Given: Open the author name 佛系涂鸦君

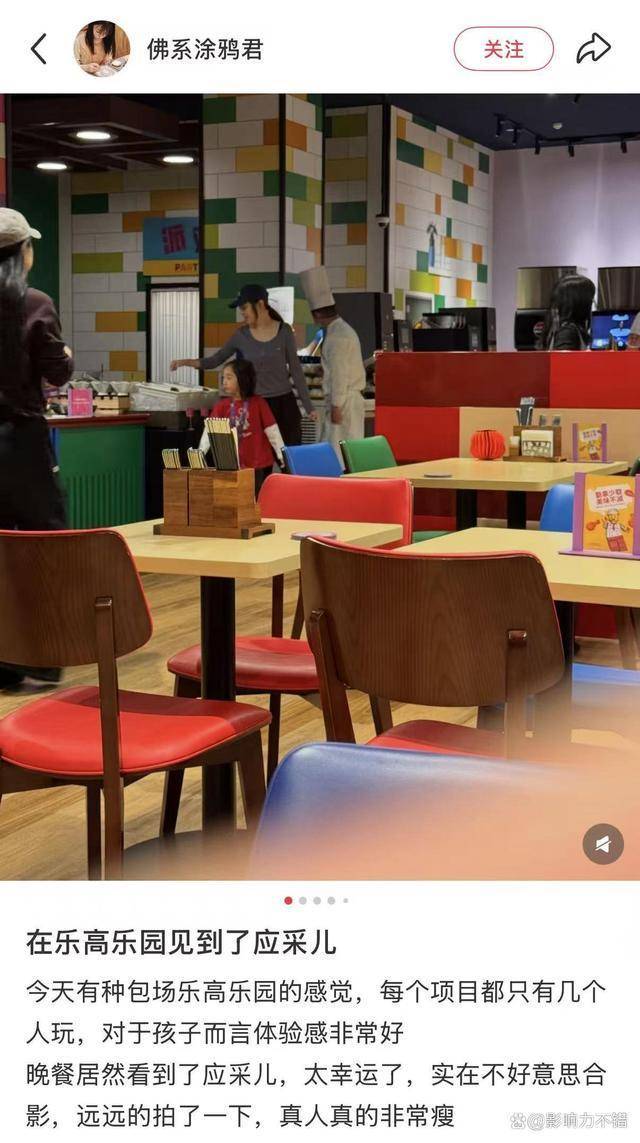Looking at the screenshot, I should click(x=205, y=49).
